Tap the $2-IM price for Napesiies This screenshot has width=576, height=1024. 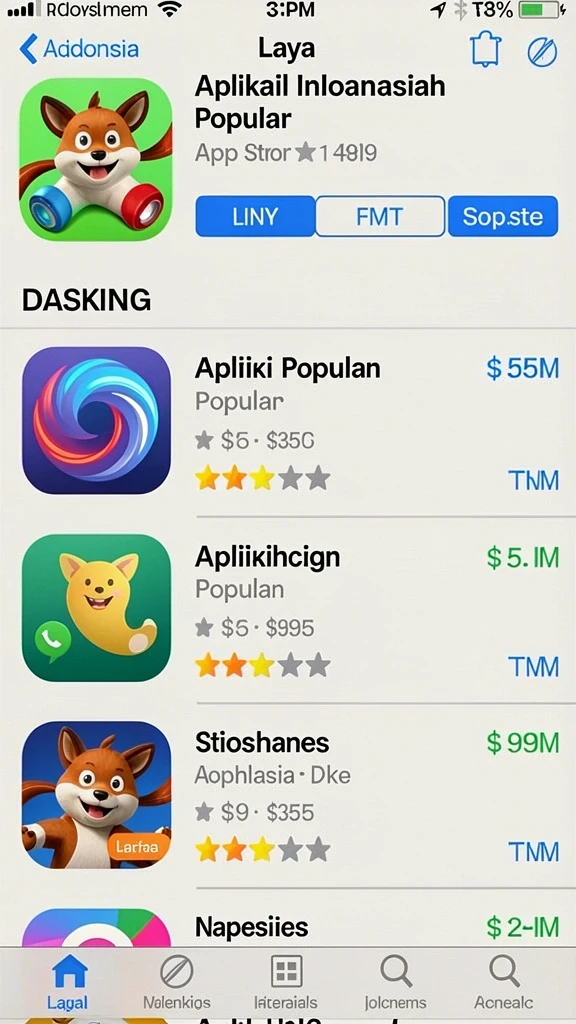pyautogui.click(x=522, y=927)
